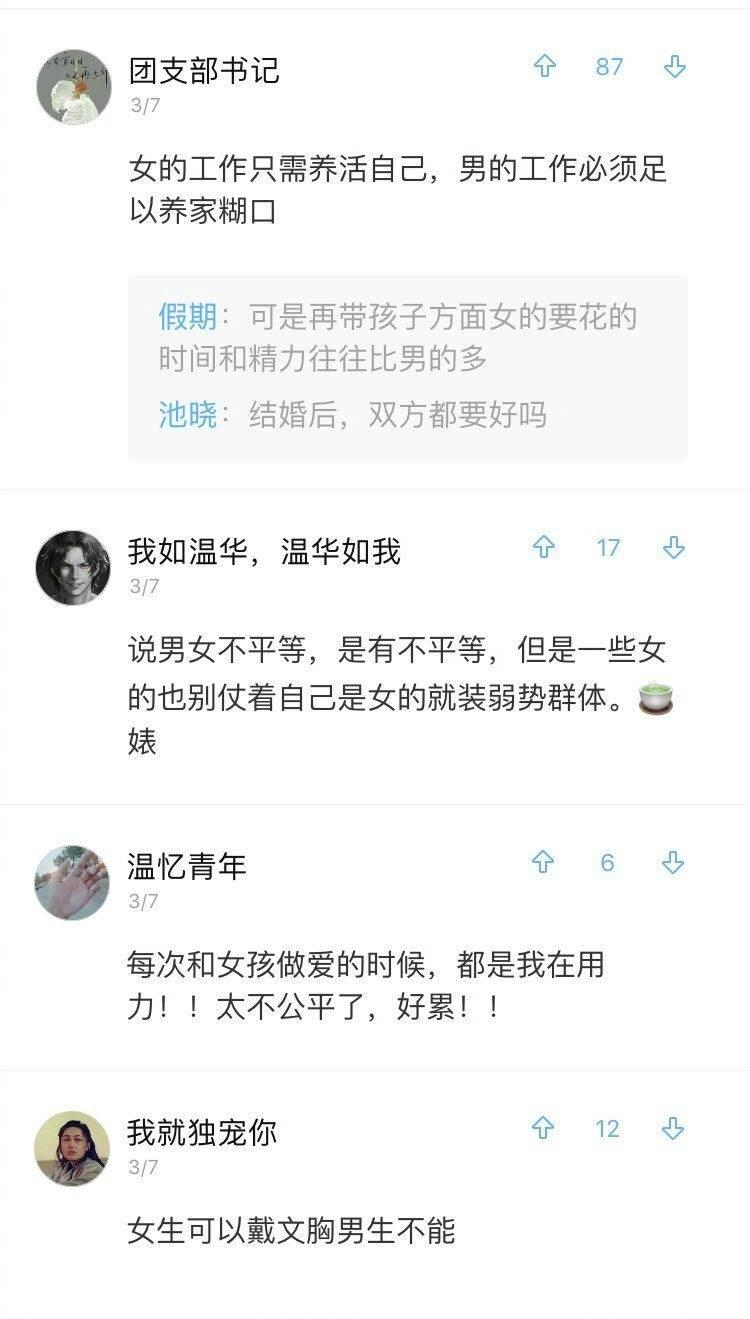This screenshot has width=750, height=1319.
Task: Downvote 团支部书记's comment
Action: tap(675, 67)
